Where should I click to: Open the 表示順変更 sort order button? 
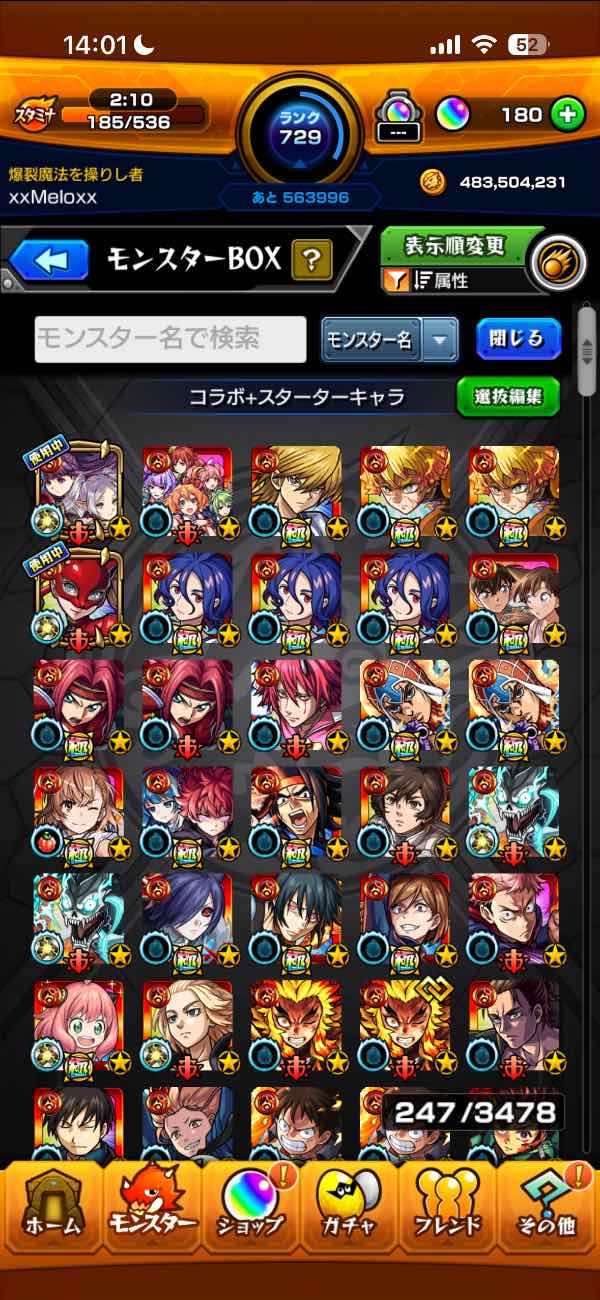coord(454,246)
